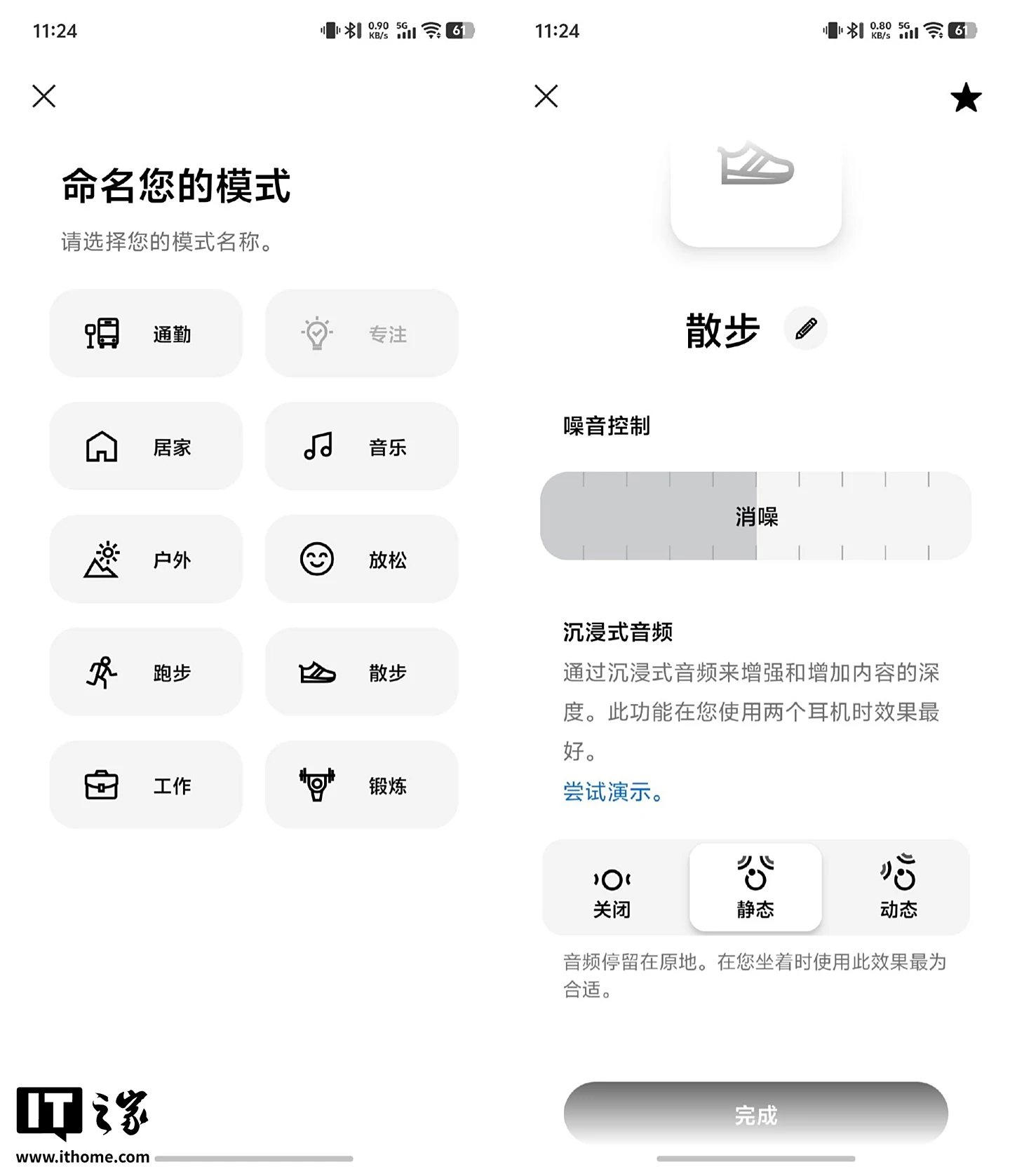Image resolution: width=1010 pixels, height=1176 pixels.
Task: Choose 工作 as the mode name
Action: point(146,785)
